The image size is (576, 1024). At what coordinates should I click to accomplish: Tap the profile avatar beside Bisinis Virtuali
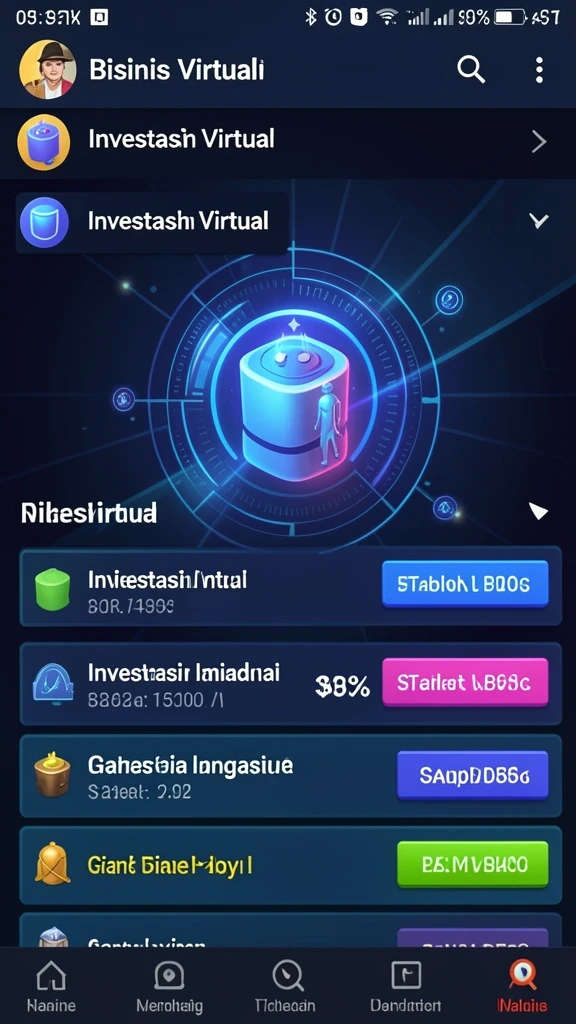(x=48, y=69)
